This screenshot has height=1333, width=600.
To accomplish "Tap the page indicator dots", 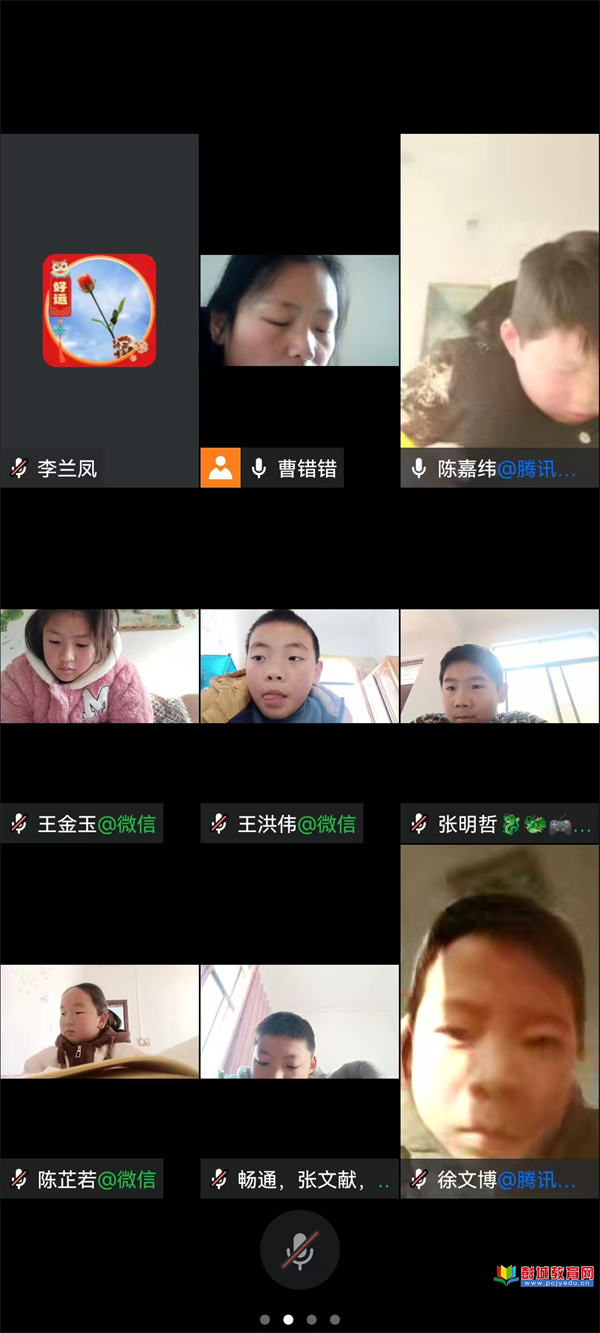I will pos(299,1319).
